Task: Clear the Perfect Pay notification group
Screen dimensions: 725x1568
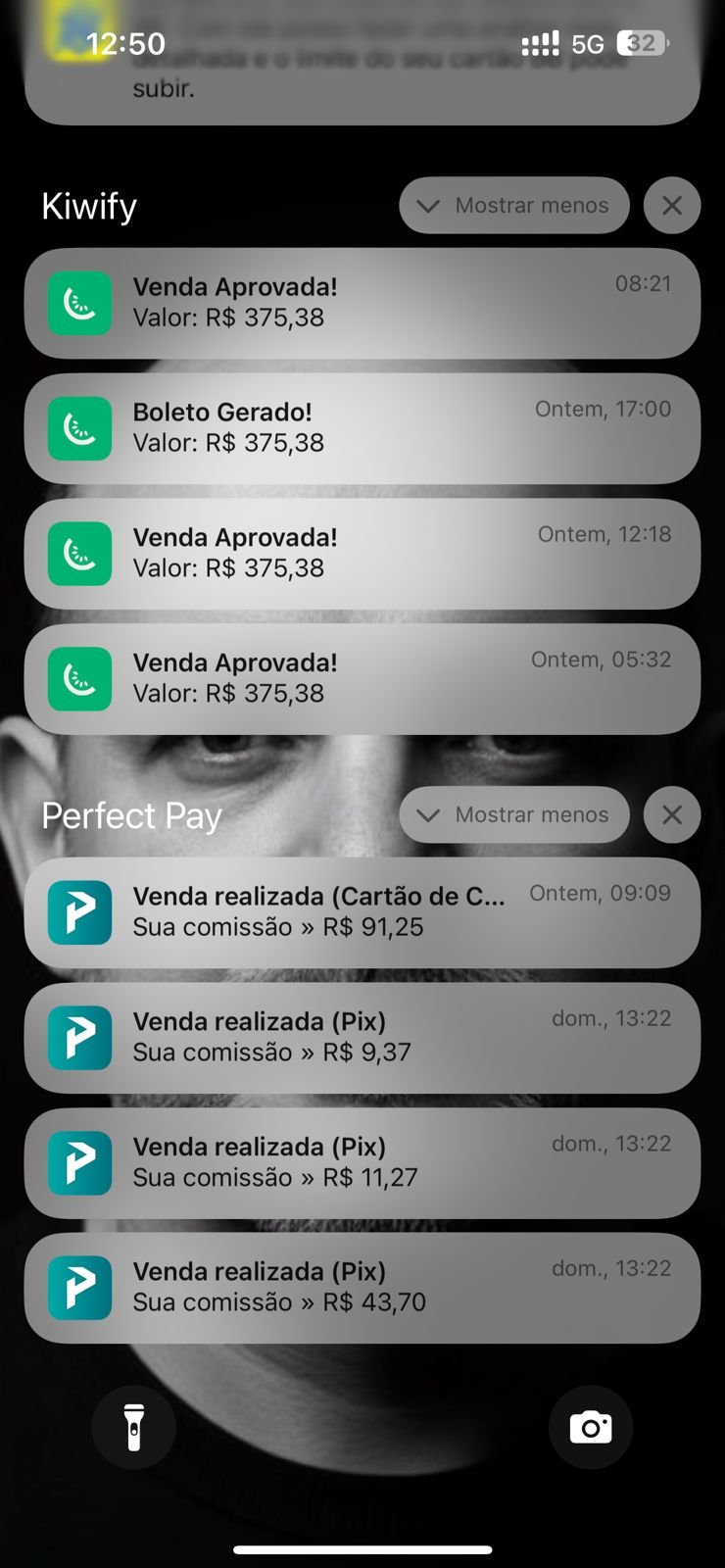Action: click(672, 814)
